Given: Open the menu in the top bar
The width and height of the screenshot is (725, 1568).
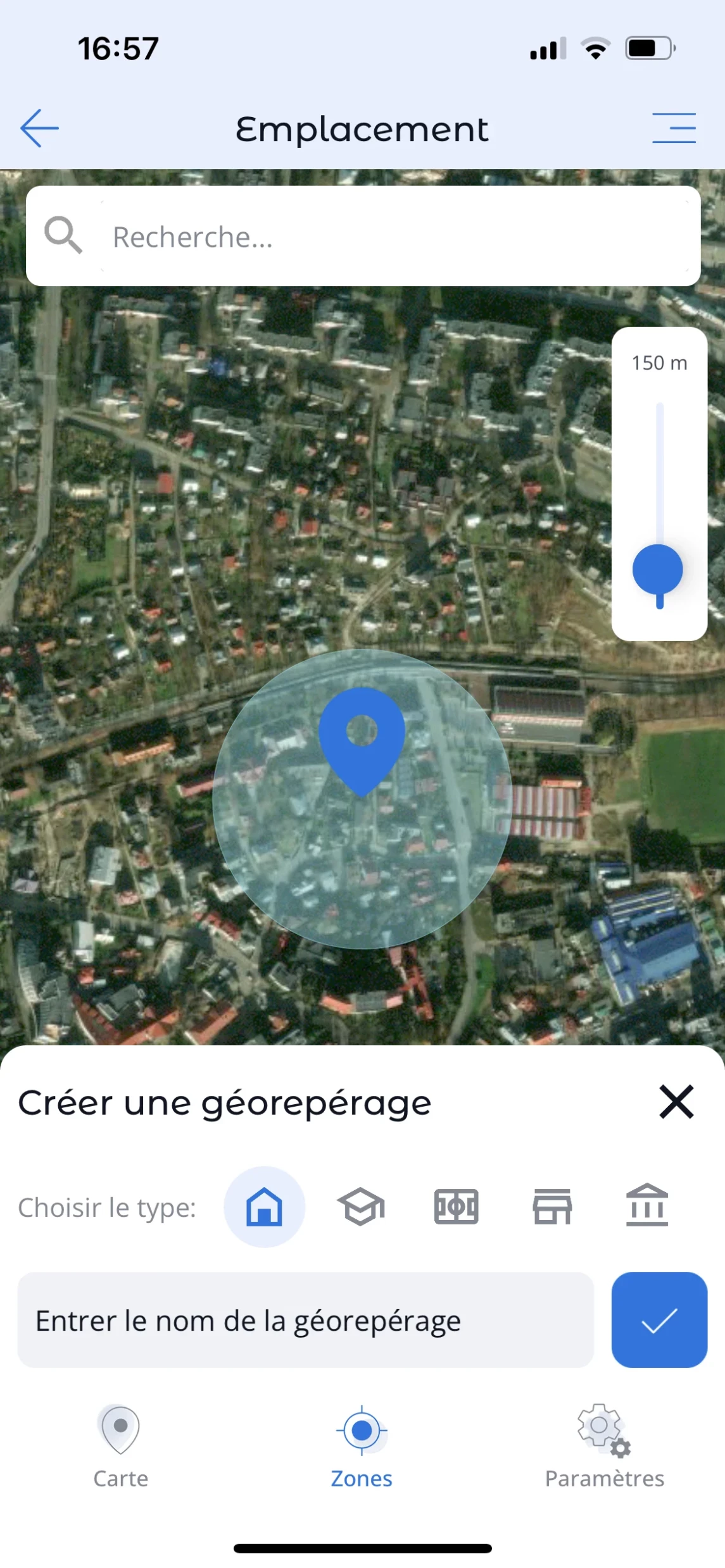Looking at the screenshot, I should [674, 128].
